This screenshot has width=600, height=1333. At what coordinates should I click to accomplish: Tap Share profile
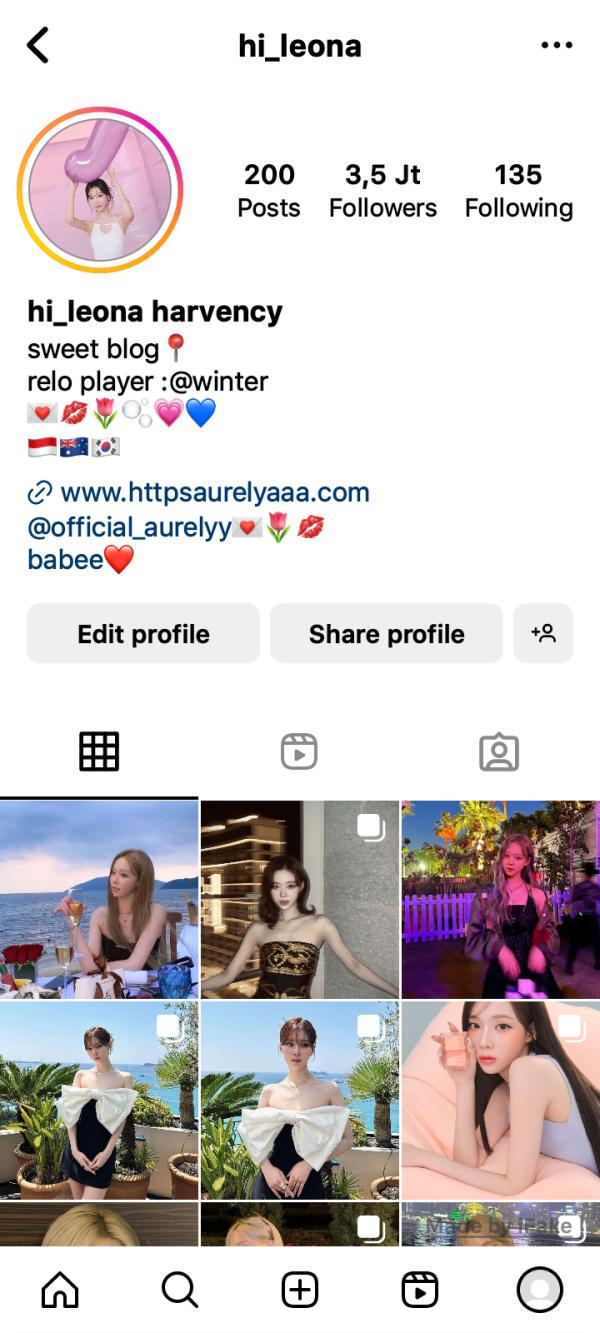click(x=386, y=634)
